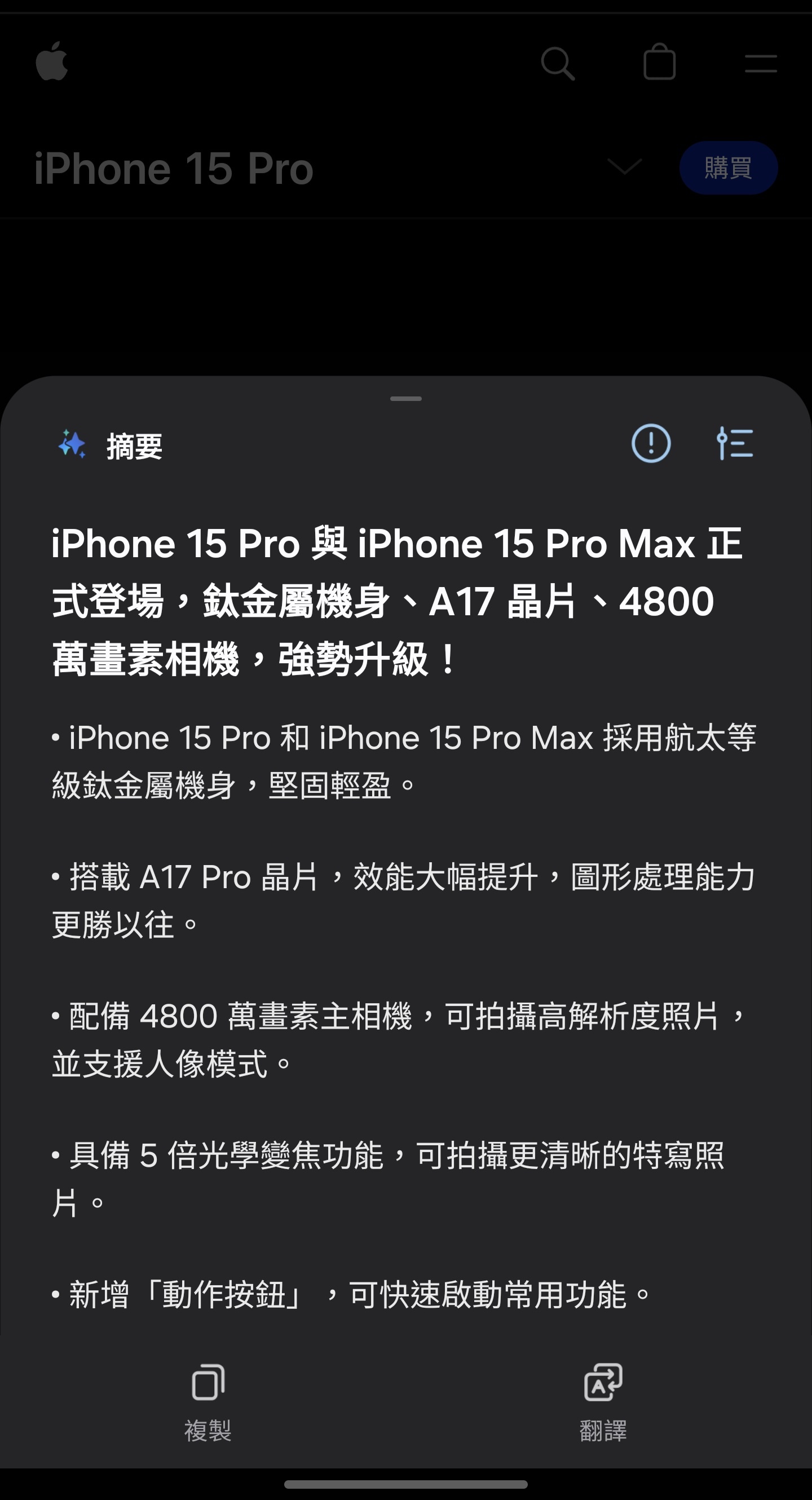Open summary detail level settings
The width and height of the screenshot is (812, 1500).
click(735, 444)
